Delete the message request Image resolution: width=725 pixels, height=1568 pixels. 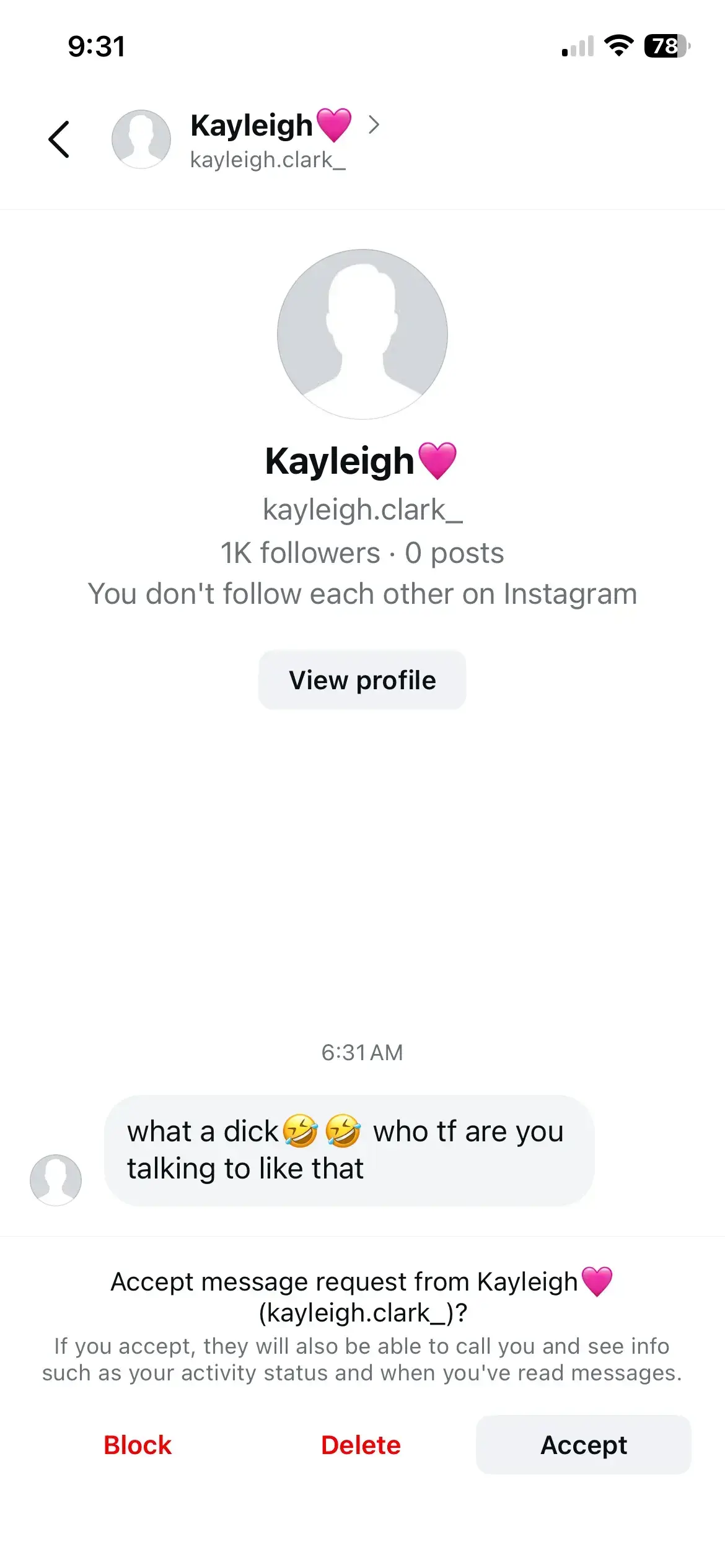(362, 1445)
